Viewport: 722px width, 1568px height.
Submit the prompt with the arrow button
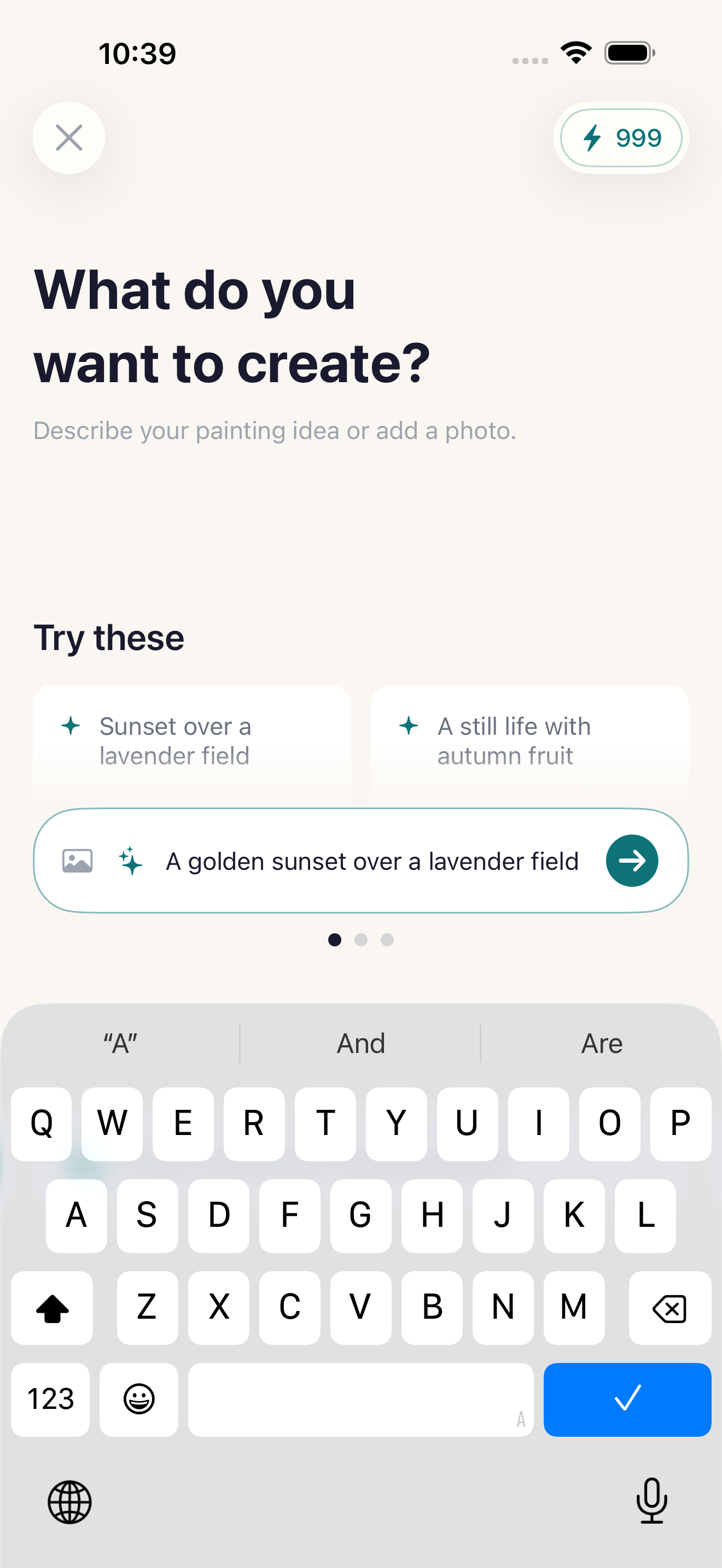coord(631,861)
